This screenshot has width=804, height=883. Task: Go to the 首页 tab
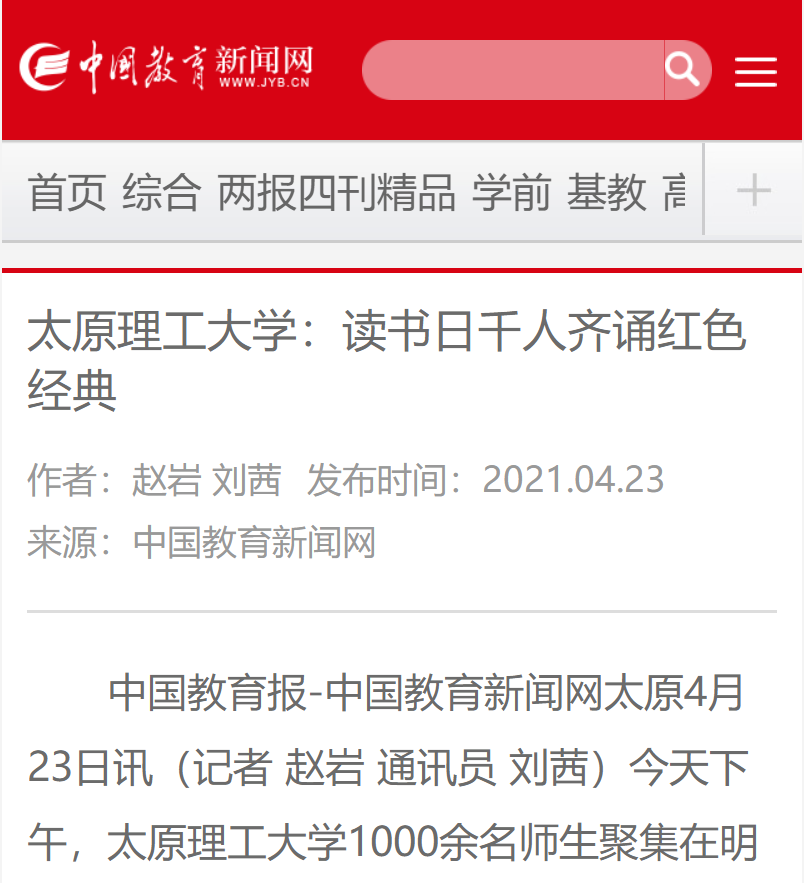(66, 192)
